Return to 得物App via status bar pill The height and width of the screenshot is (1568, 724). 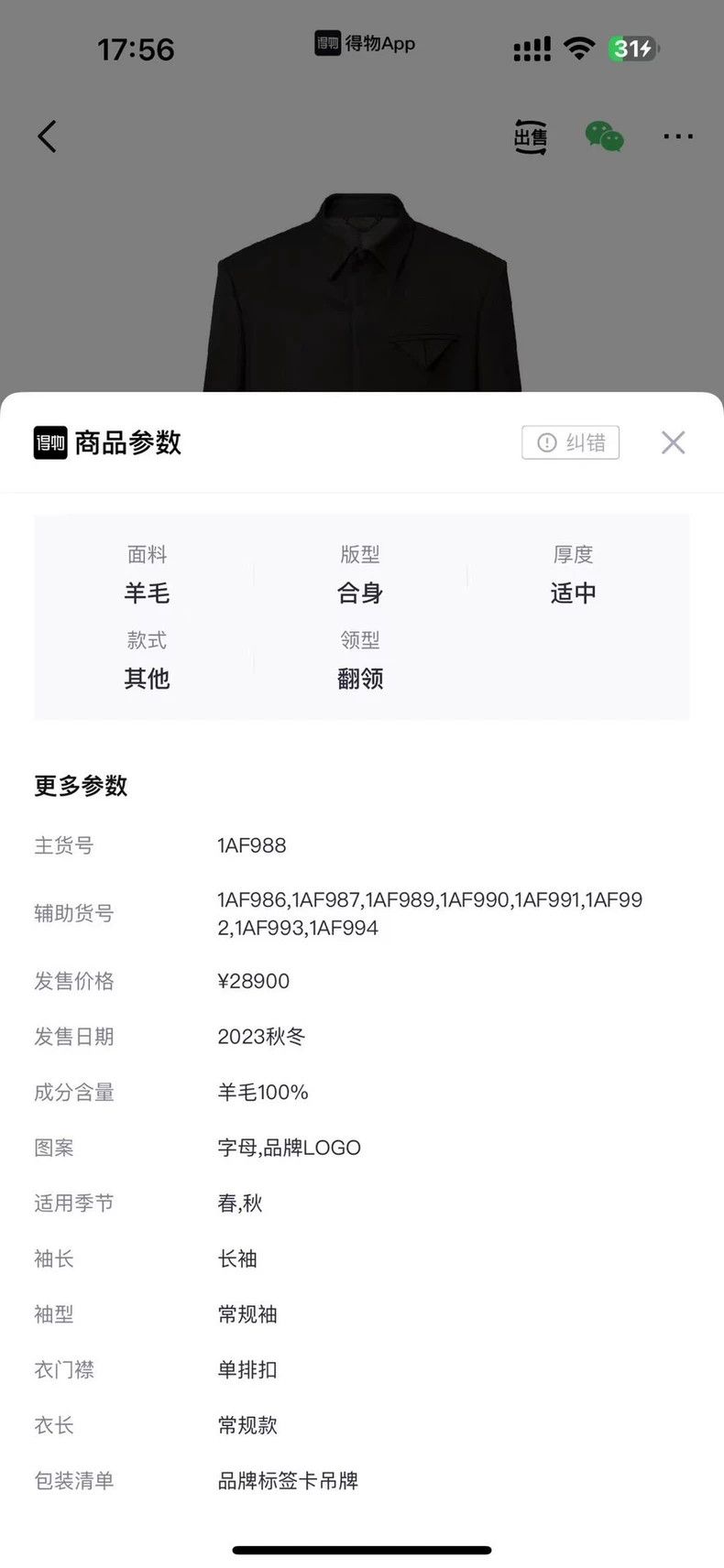(x=365, y=43)
